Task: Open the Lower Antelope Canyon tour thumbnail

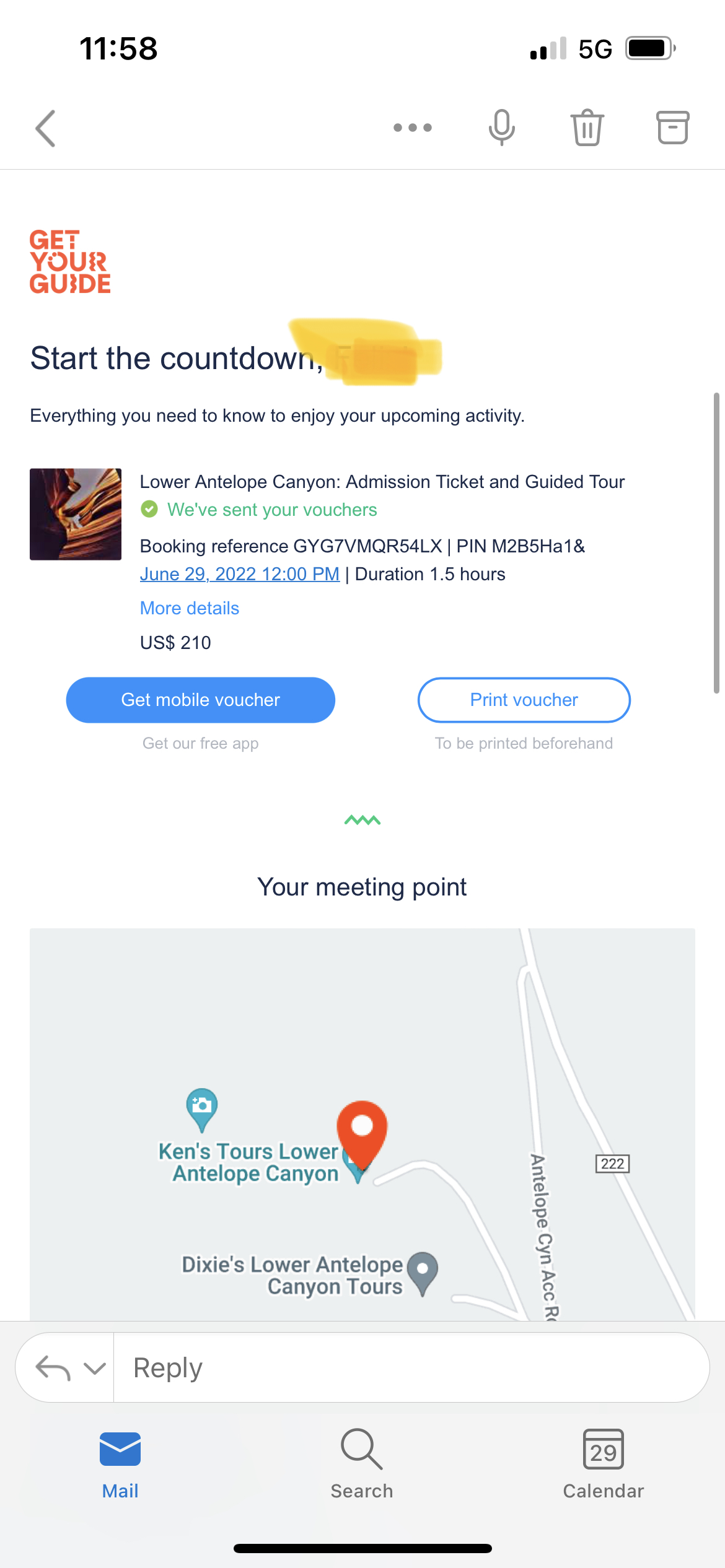Action: (x=76, y=514)
